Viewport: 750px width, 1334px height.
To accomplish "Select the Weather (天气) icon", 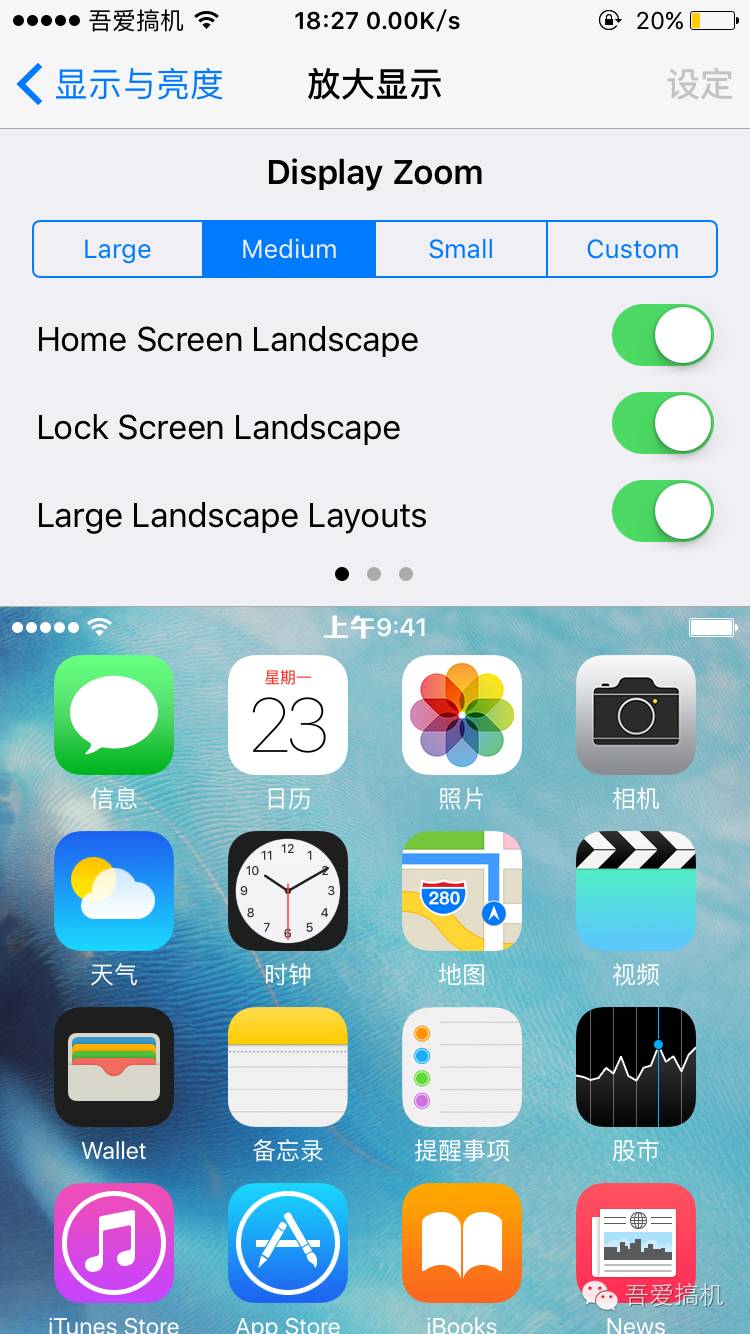I will [113, 890].
